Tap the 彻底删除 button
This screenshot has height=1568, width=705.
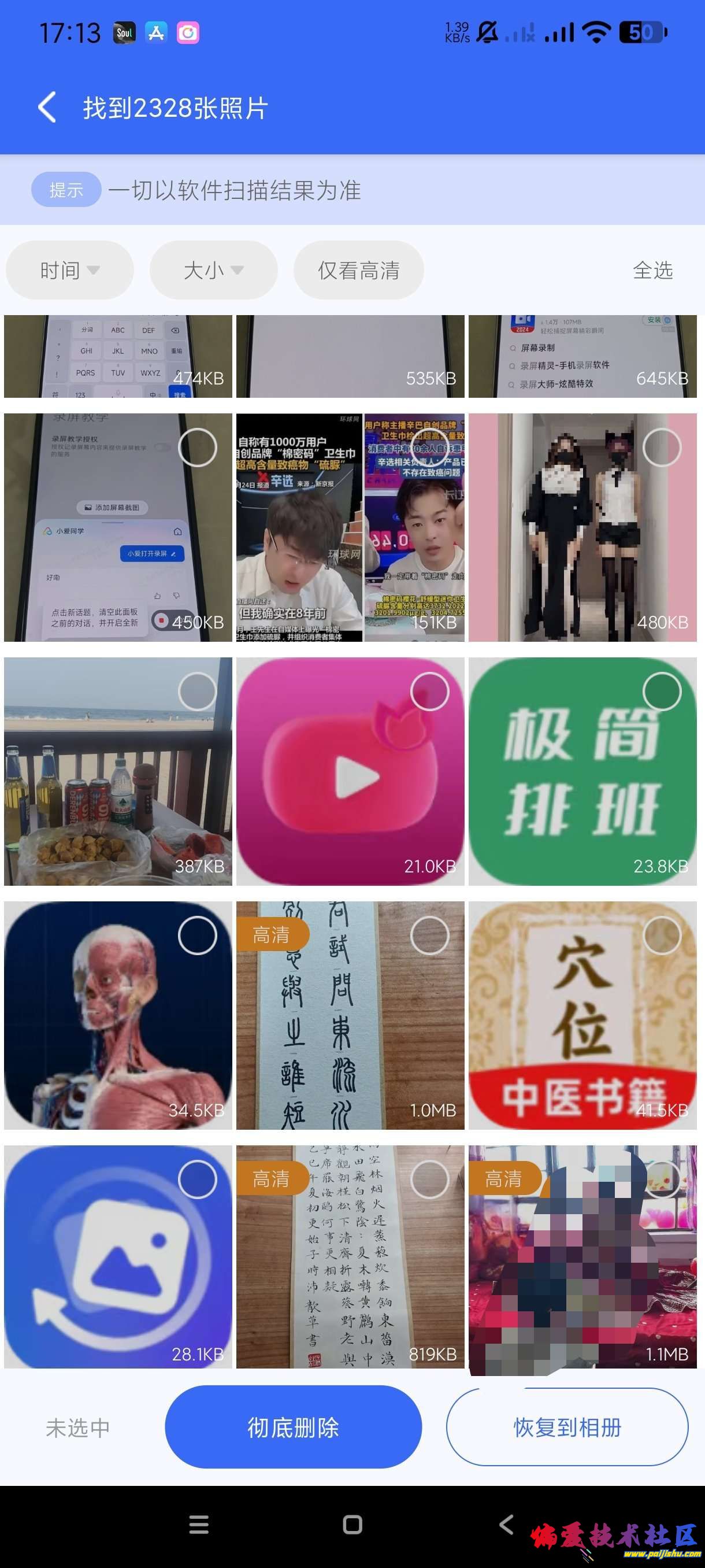coord(293,1427)
